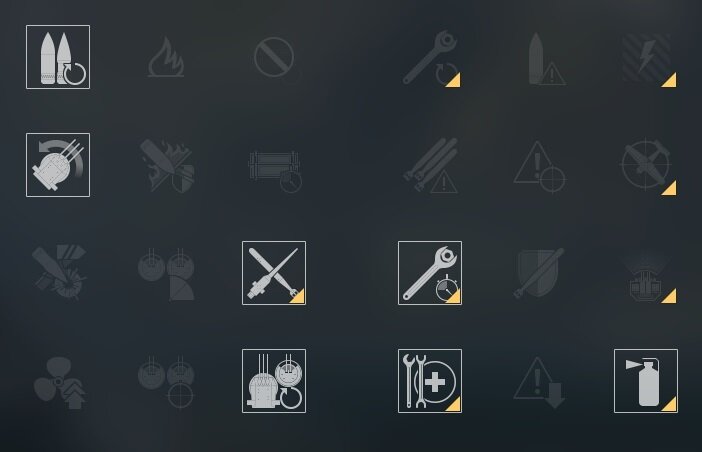This screenshot has height=452, width=702.
Task: Tap the highlighted crossed cleaning rods skill
Action: 274,273
